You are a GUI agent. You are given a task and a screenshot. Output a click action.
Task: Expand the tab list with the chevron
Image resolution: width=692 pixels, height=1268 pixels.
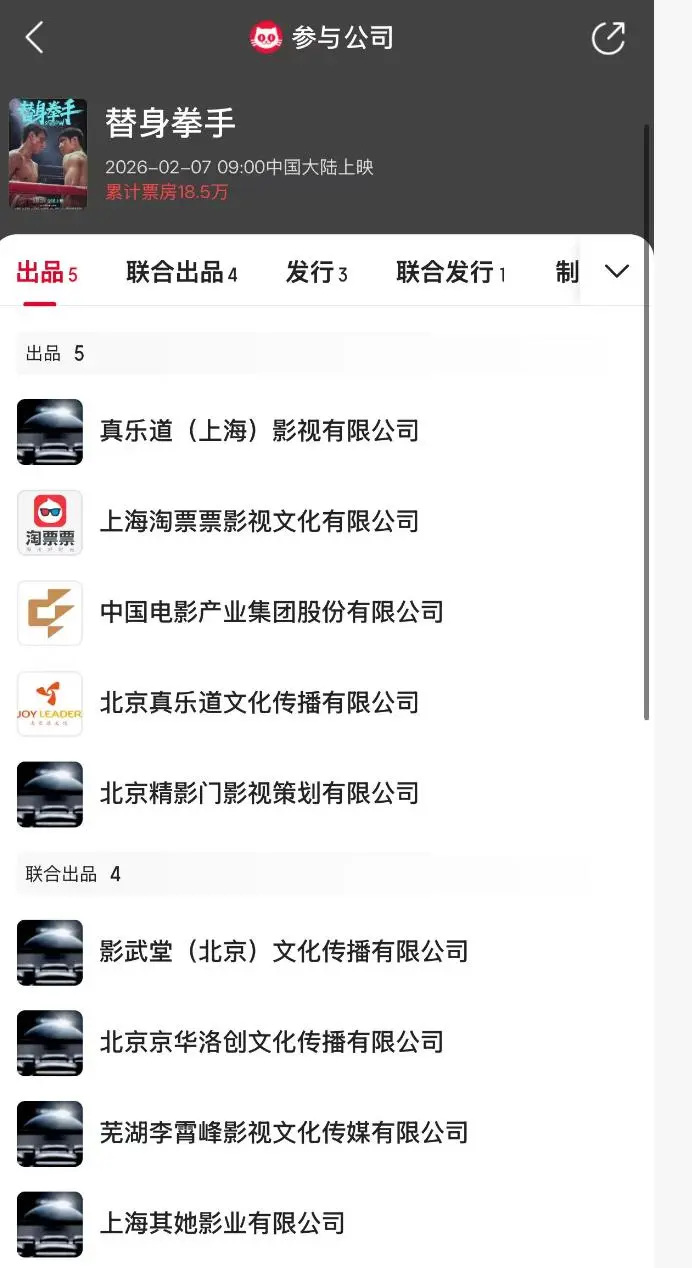pyautogui.click(x=617, y=271)
